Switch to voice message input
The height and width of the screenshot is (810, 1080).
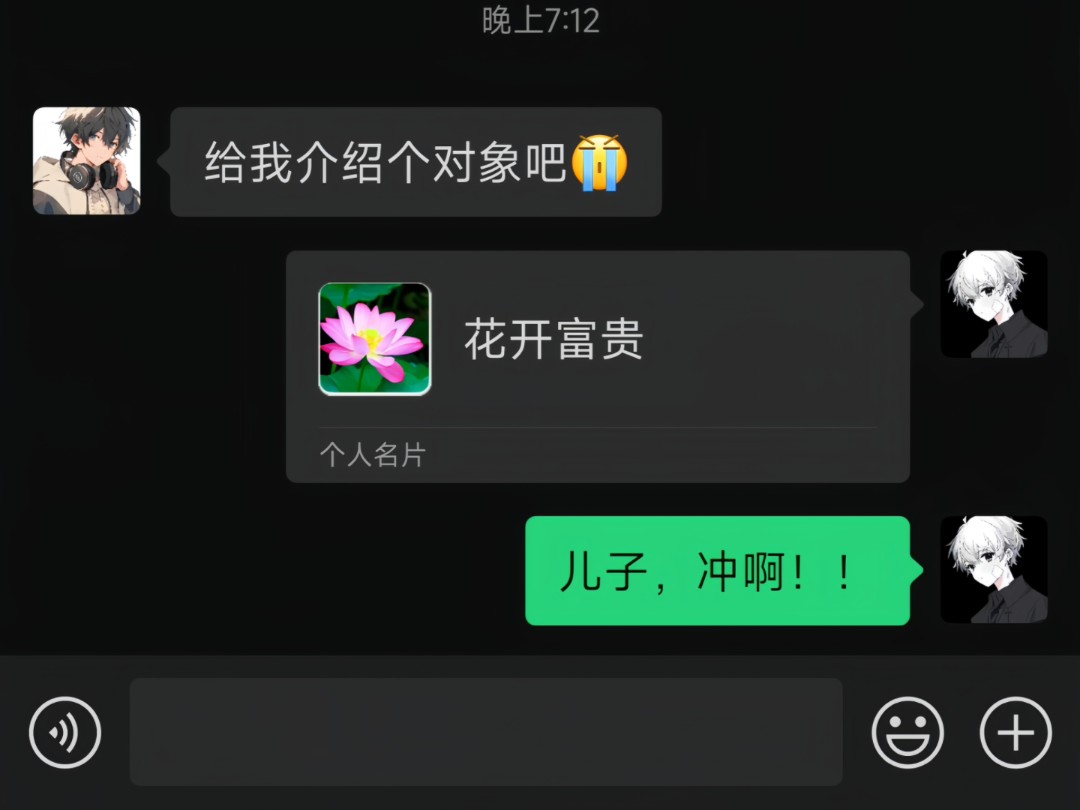pos(65,732)
